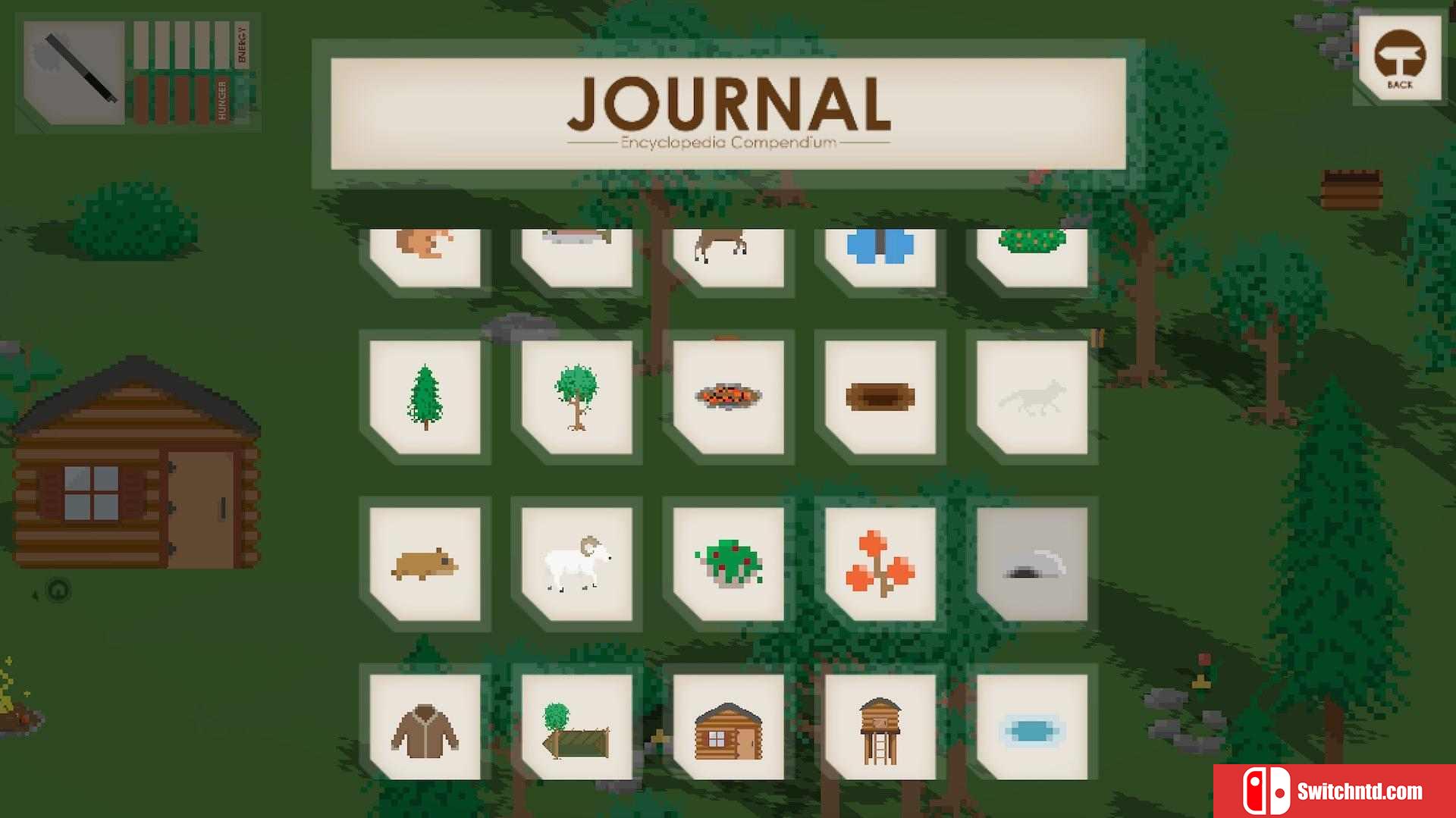Open the berry bush journal entry
The image size is (1456, 818).
pos(728,564)
